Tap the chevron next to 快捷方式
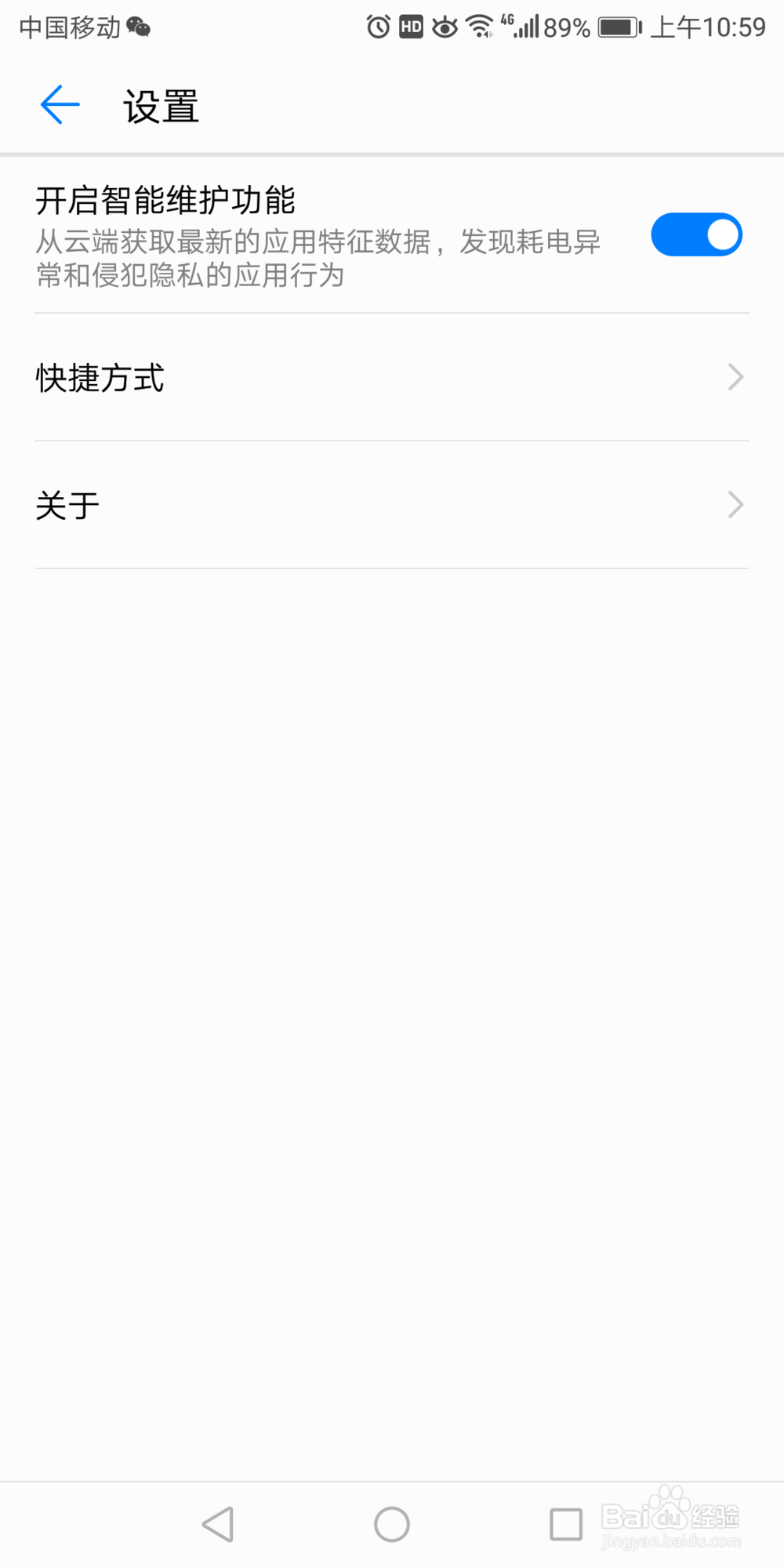 click(x=734, y=377)
